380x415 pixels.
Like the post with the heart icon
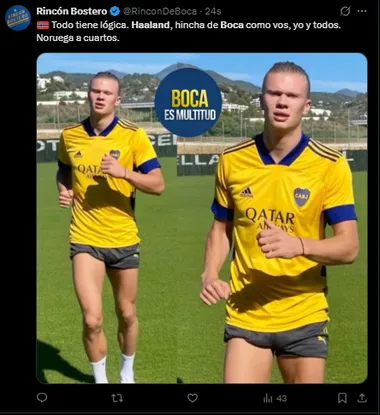(192, 398)
